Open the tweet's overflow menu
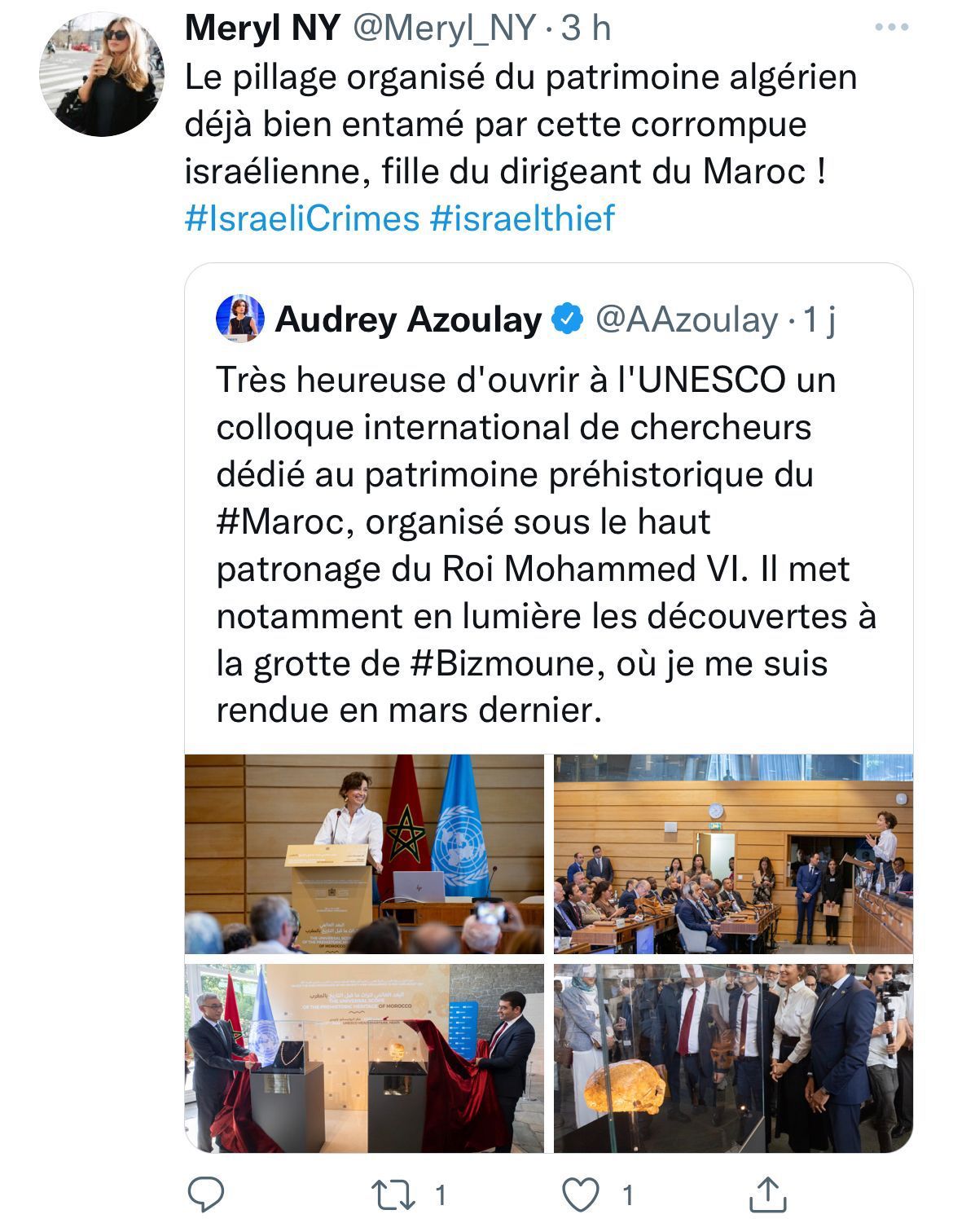The height and width of the screenshot is (1232, 953). [x=890, y=28]
